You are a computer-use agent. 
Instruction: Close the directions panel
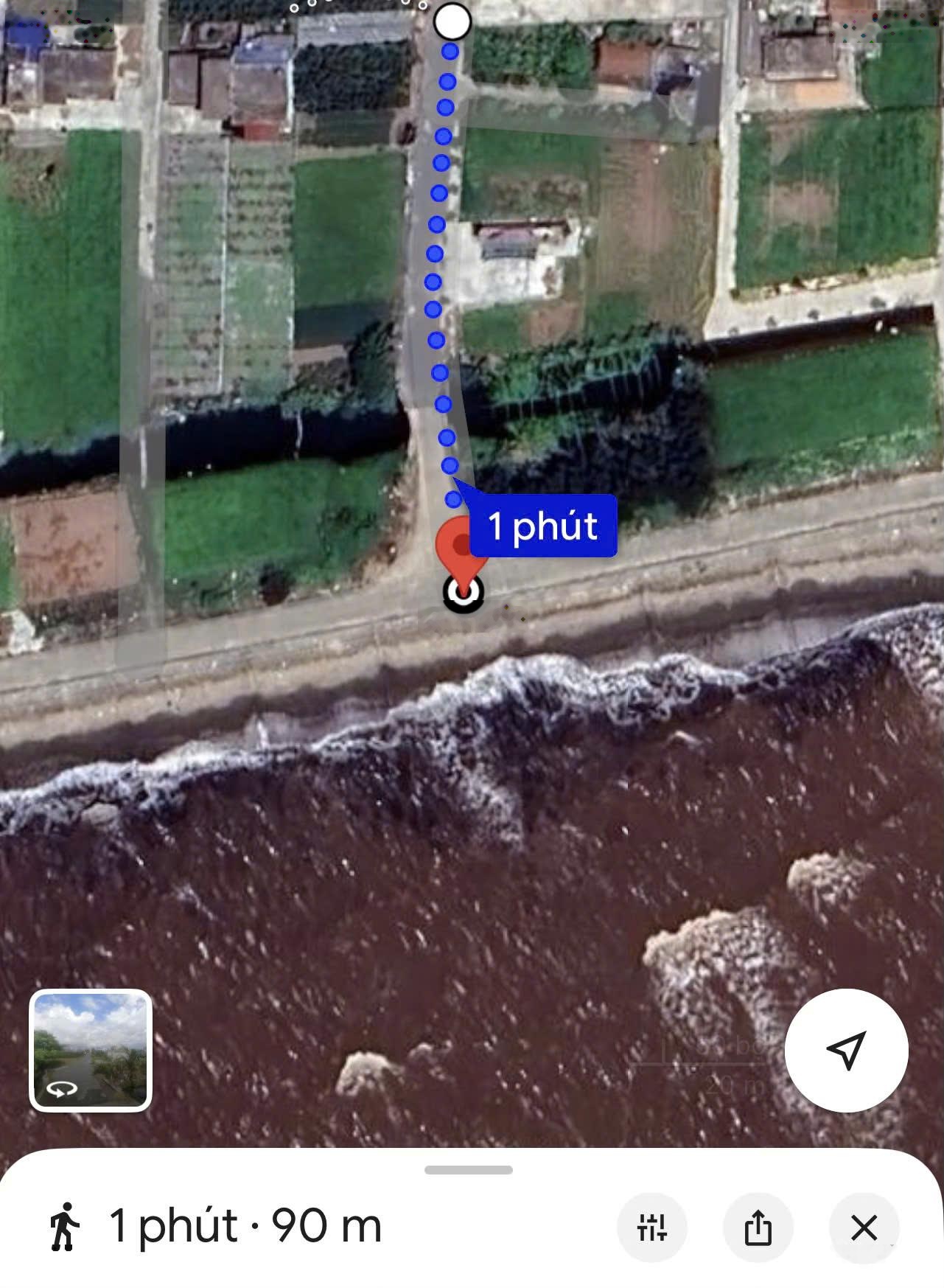[x=864, y=1228]
